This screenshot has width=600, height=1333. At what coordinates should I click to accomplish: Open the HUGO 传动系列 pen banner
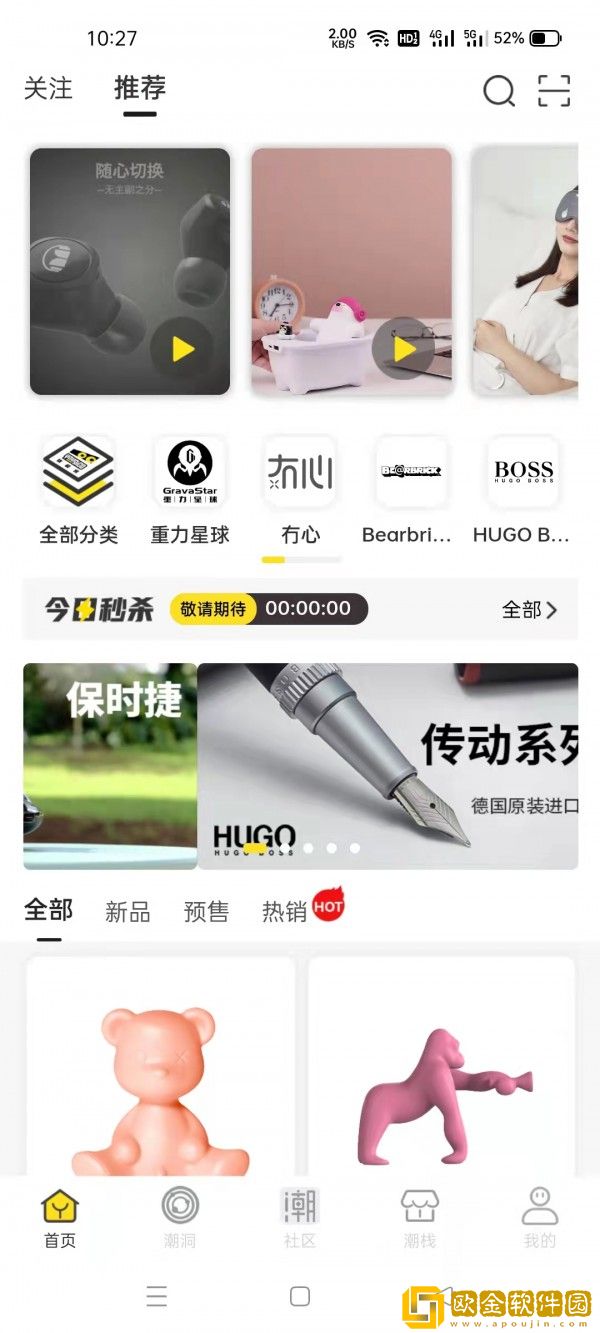[x=388, y=766]
